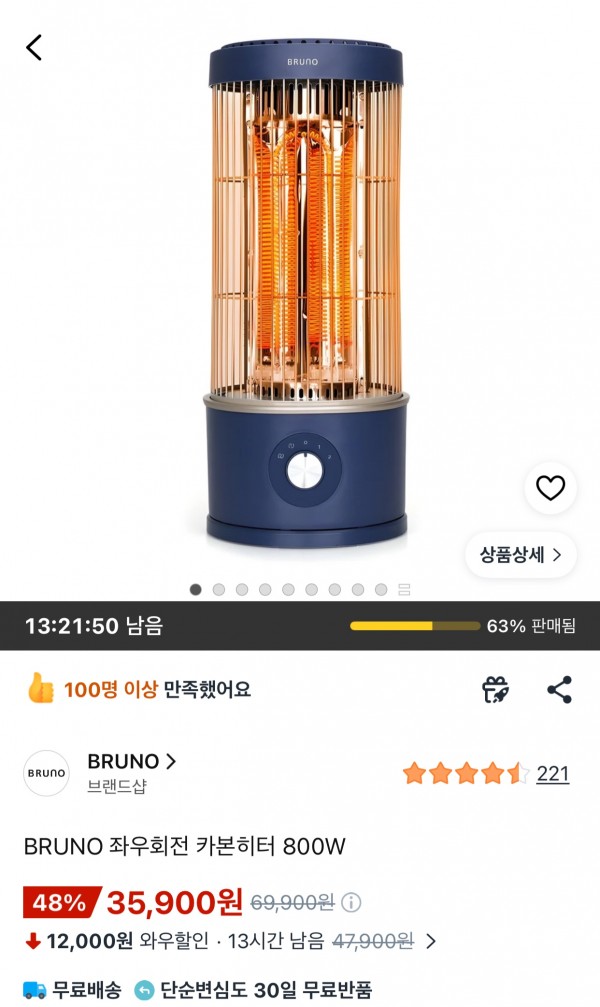Image resolution: width=600 pixels, height=1007 pixels.
Task: View the 221 reviews
Action: [552, 773]
